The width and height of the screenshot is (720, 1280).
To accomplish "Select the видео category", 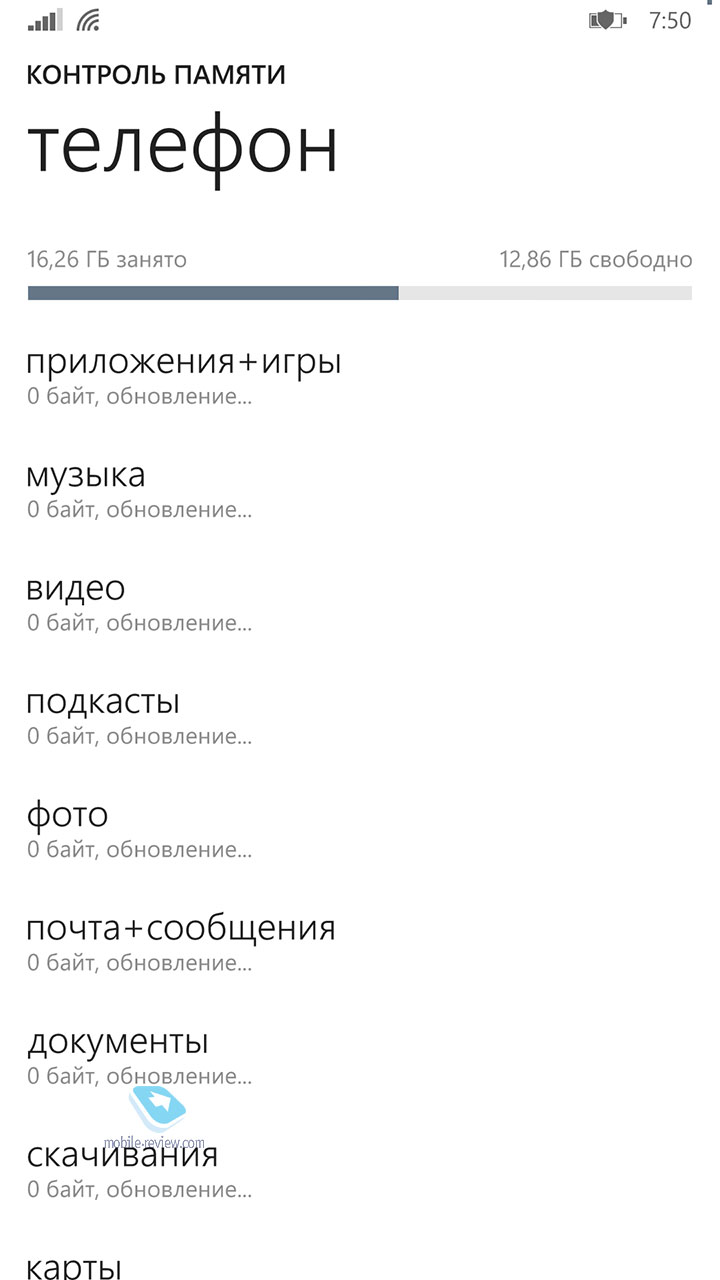I will point(360,603).
